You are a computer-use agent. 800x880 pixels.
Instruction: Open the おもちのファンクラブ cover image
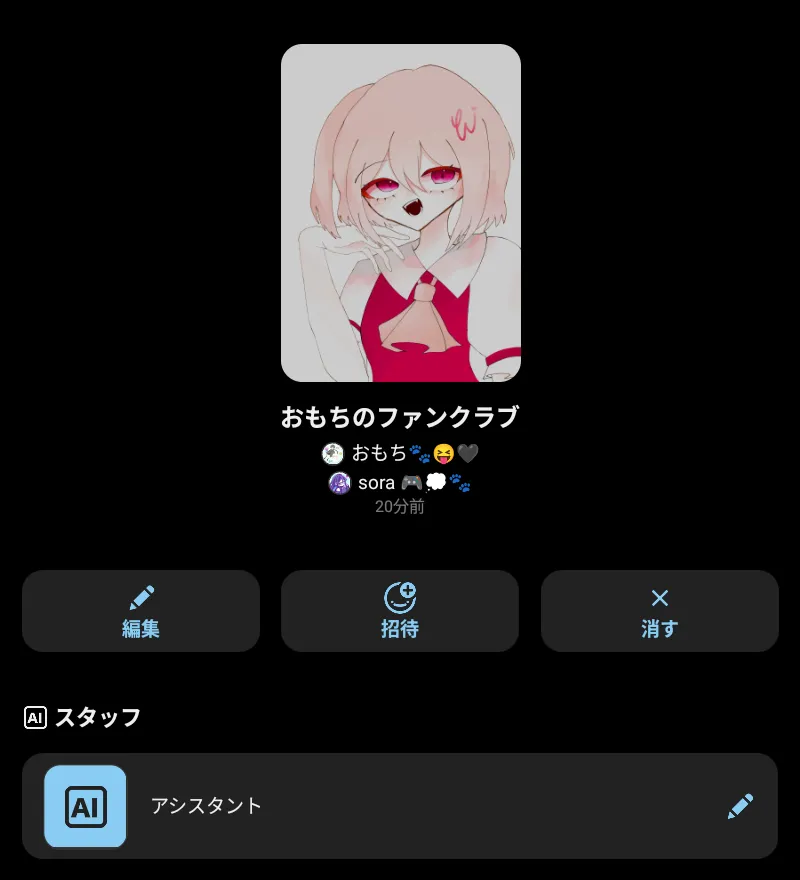[x=400, y=213]
